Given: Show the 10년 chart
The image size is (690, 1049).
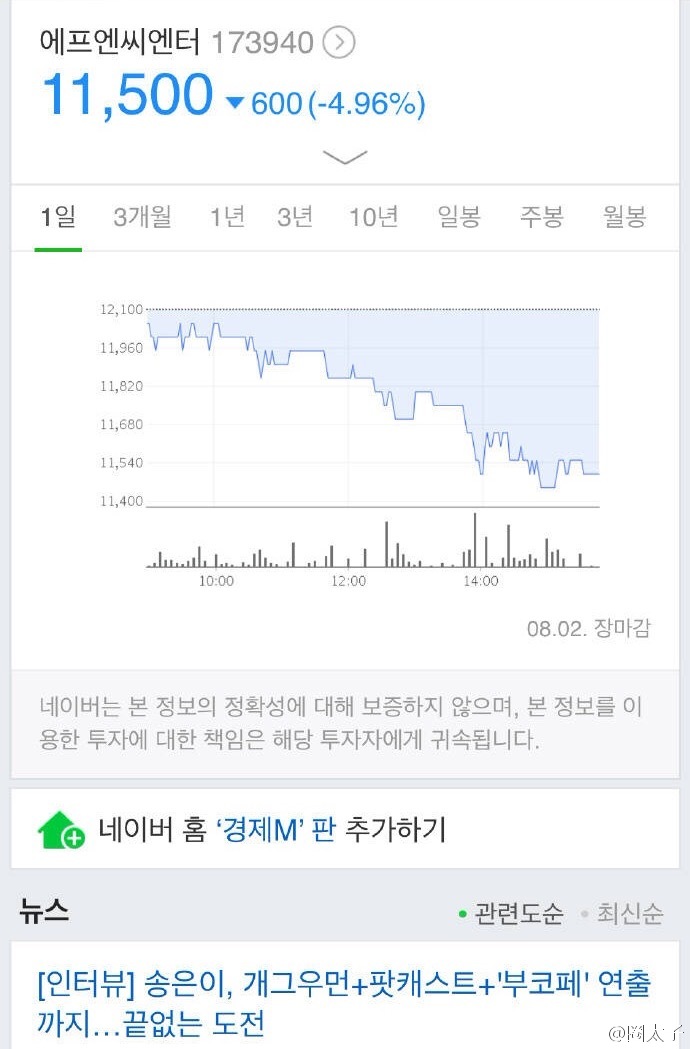Looking at the screenshot, I should click(x=374, y=217).
